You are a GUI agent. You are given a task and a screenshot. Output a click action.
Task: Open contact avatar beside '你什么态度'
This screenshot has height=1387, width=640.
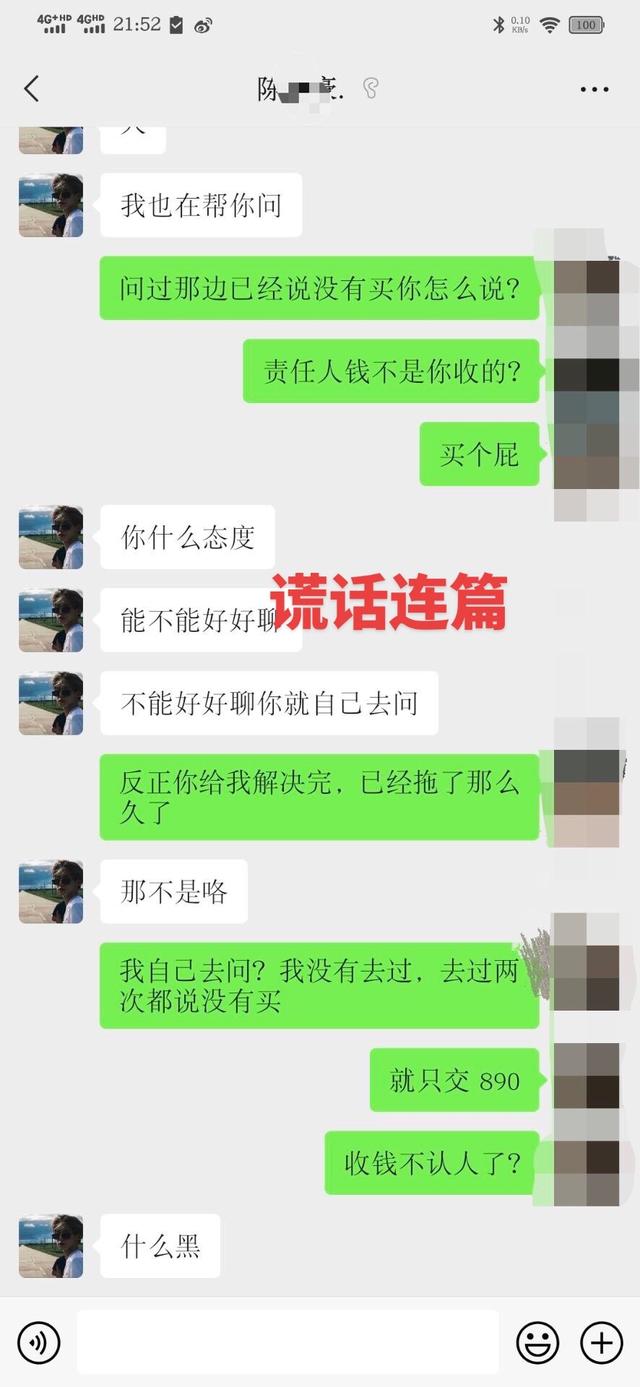point(51,538)
